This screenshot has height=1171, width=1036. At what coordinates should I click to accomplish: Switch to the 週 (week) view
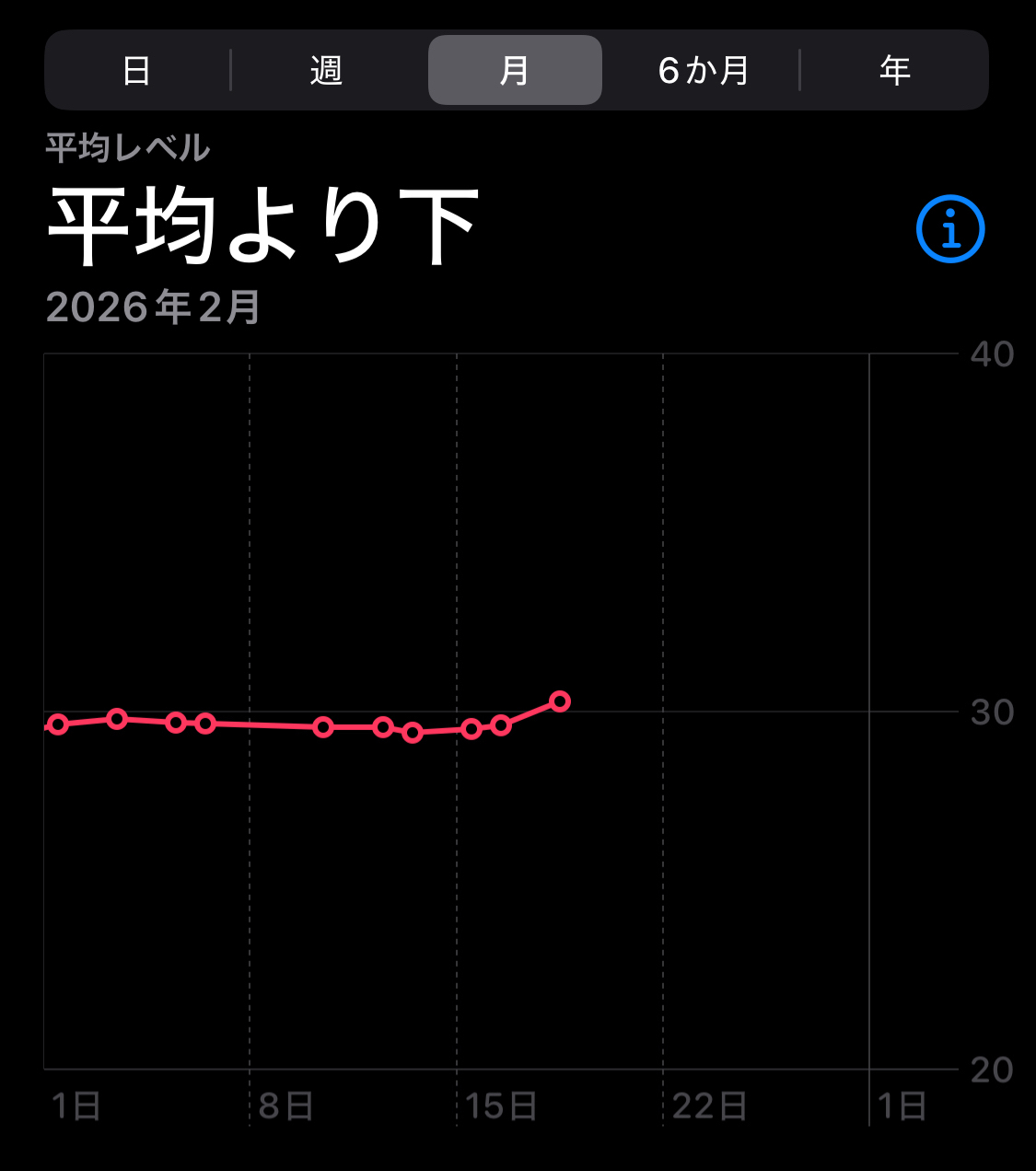(327, 70)
